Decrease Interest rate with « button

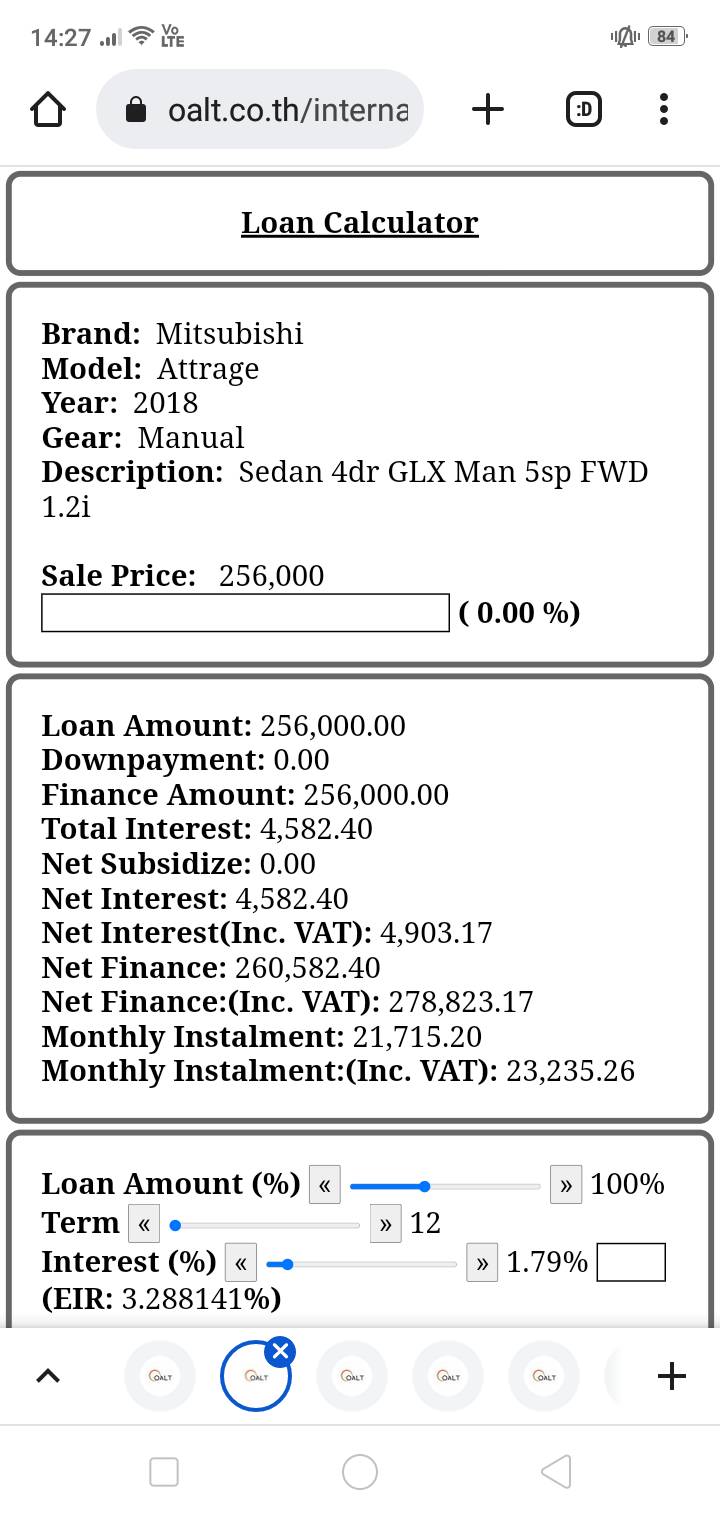click(x=241, y=1263)
